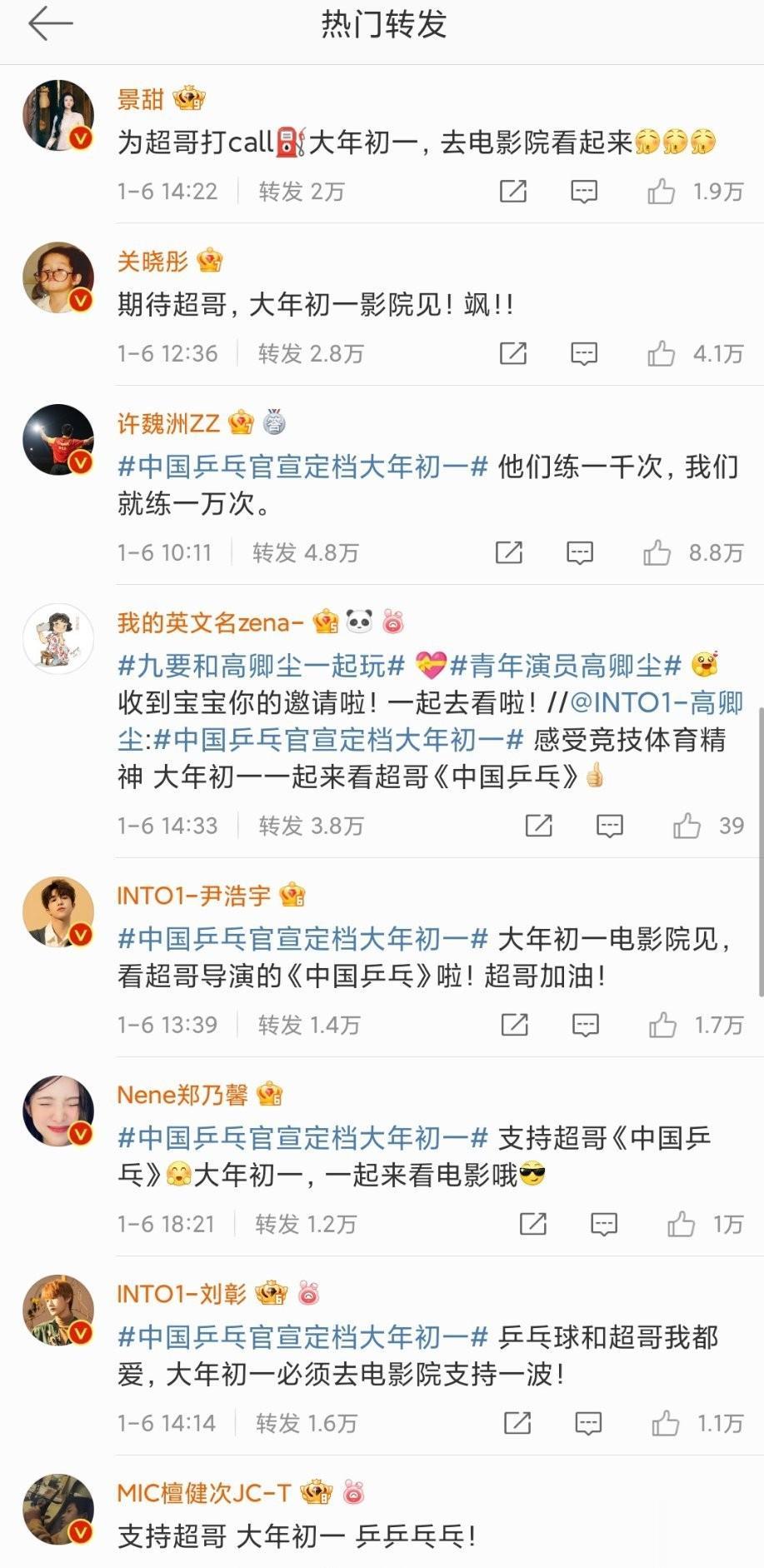This screenshot has width=764, height=1568.
Task: Repost 关晓彤's post via share icon
Action: click(x=512, y=354)
